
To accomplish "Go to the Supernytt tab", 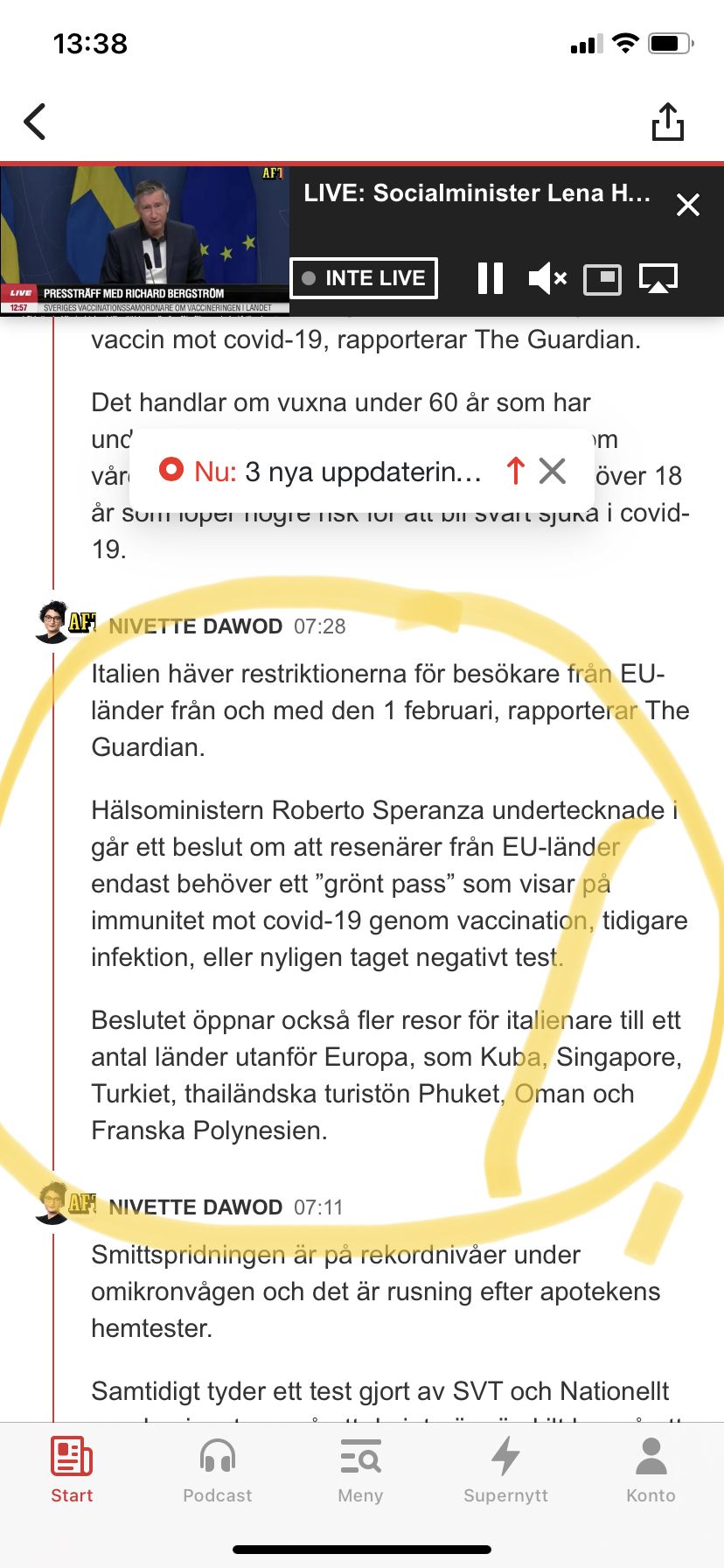I will (505, 1470).
